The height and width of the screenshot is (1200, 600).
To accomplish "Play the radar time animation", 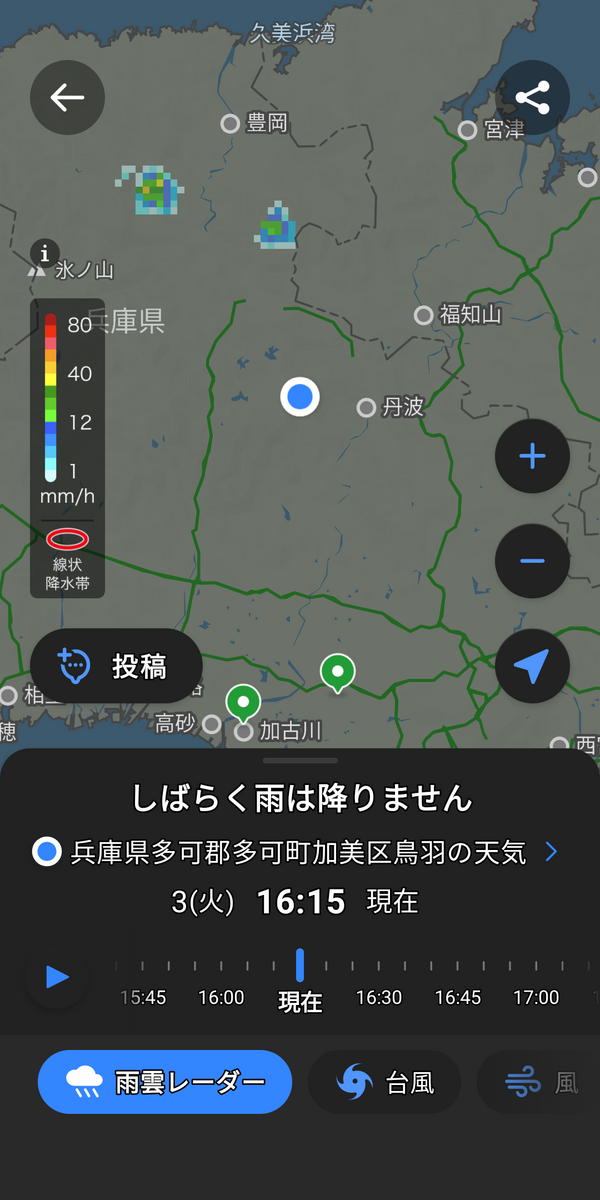I will click(57, 976).
